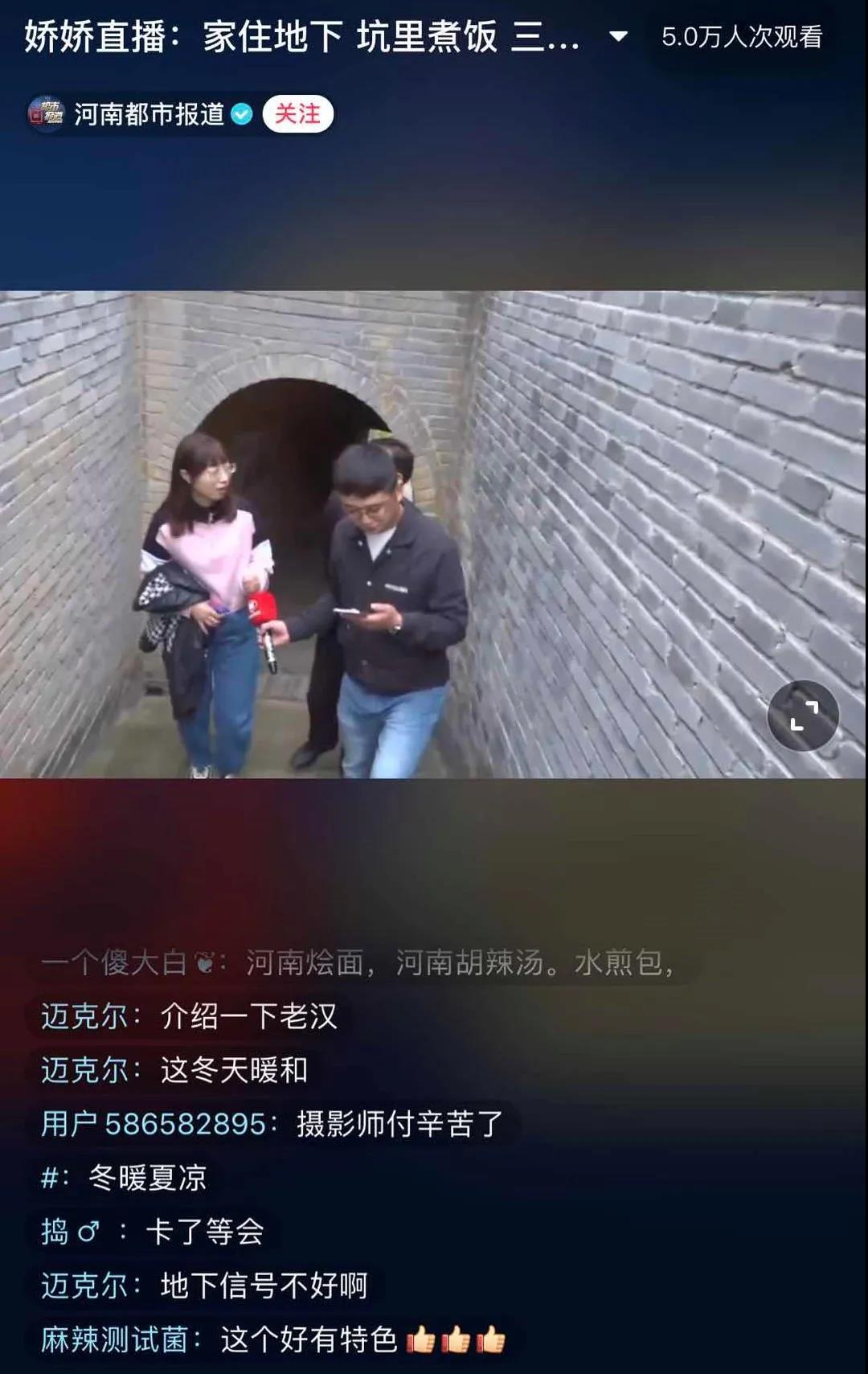Enter fullscreen video mode

coord(803,716)
